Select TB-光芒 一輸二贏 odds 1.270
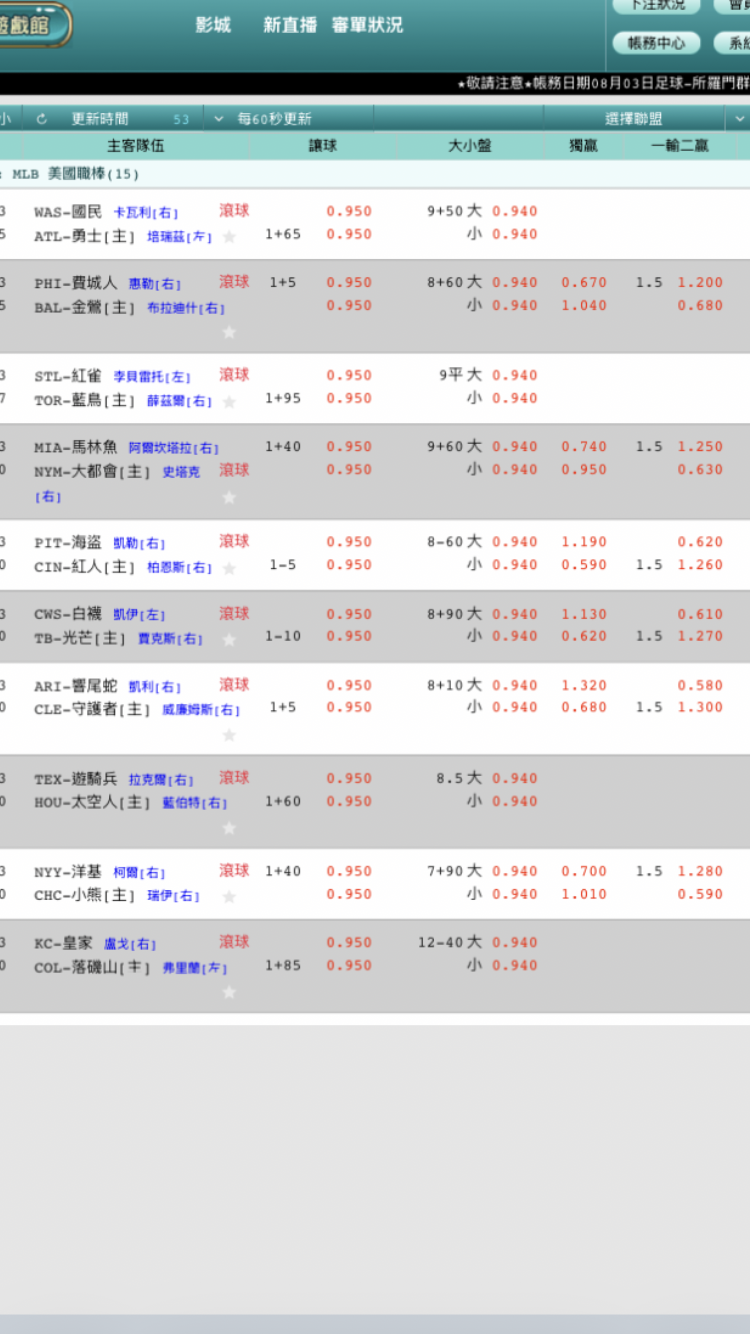Image resolution: width=750 pixels, height=1334 pixels. click(x=700, y=636)
